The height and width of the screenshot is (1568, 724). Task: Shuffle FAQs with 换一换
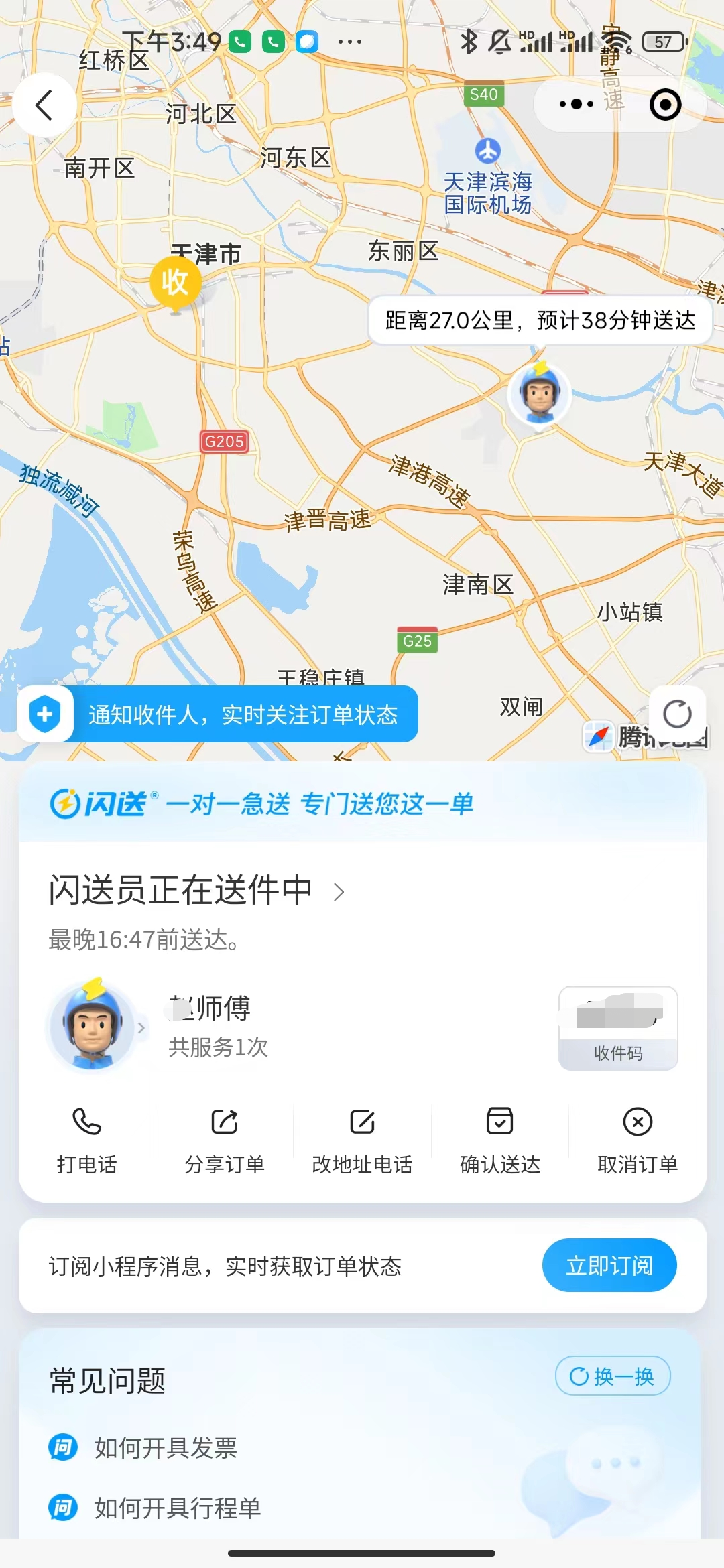pyautogui.click(x=612, y=1376)
